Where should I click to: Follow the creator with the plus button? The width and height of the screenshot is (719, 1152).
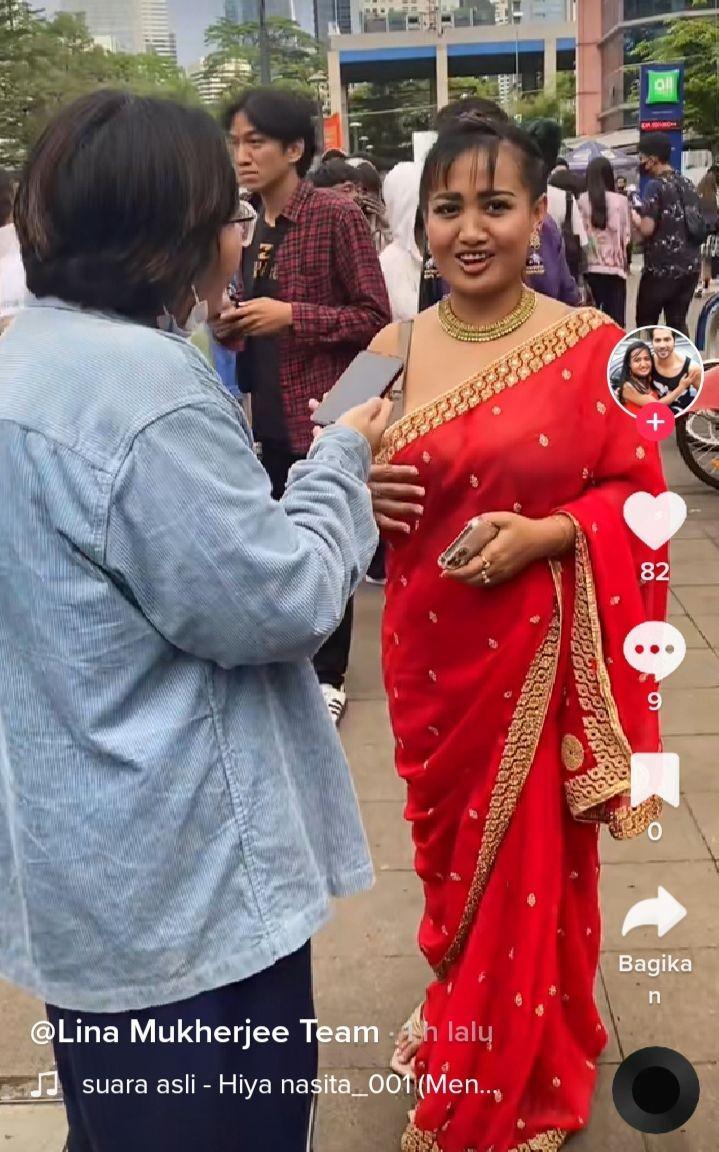tap(655, 422)
